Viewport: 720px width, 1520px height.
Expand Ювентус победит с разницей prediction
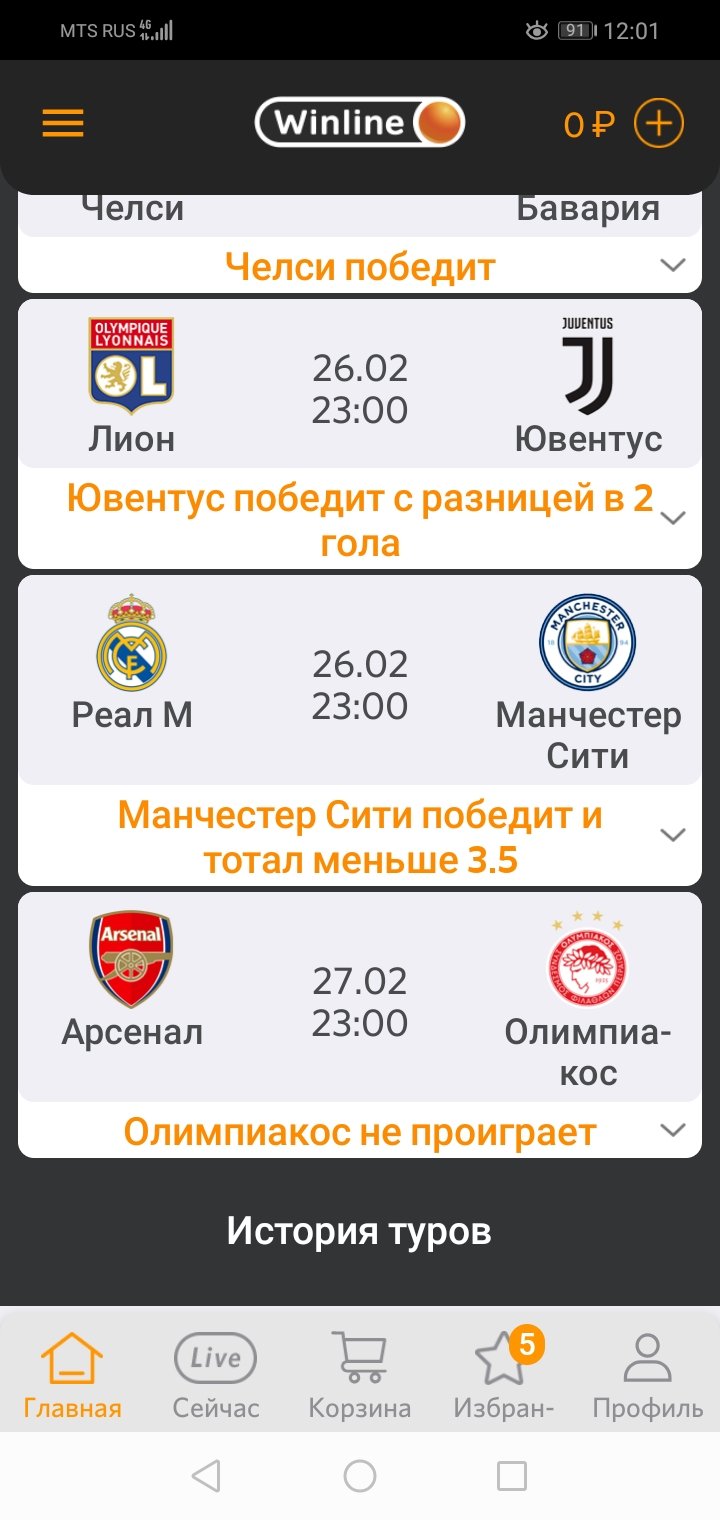(x=673, y=518)
